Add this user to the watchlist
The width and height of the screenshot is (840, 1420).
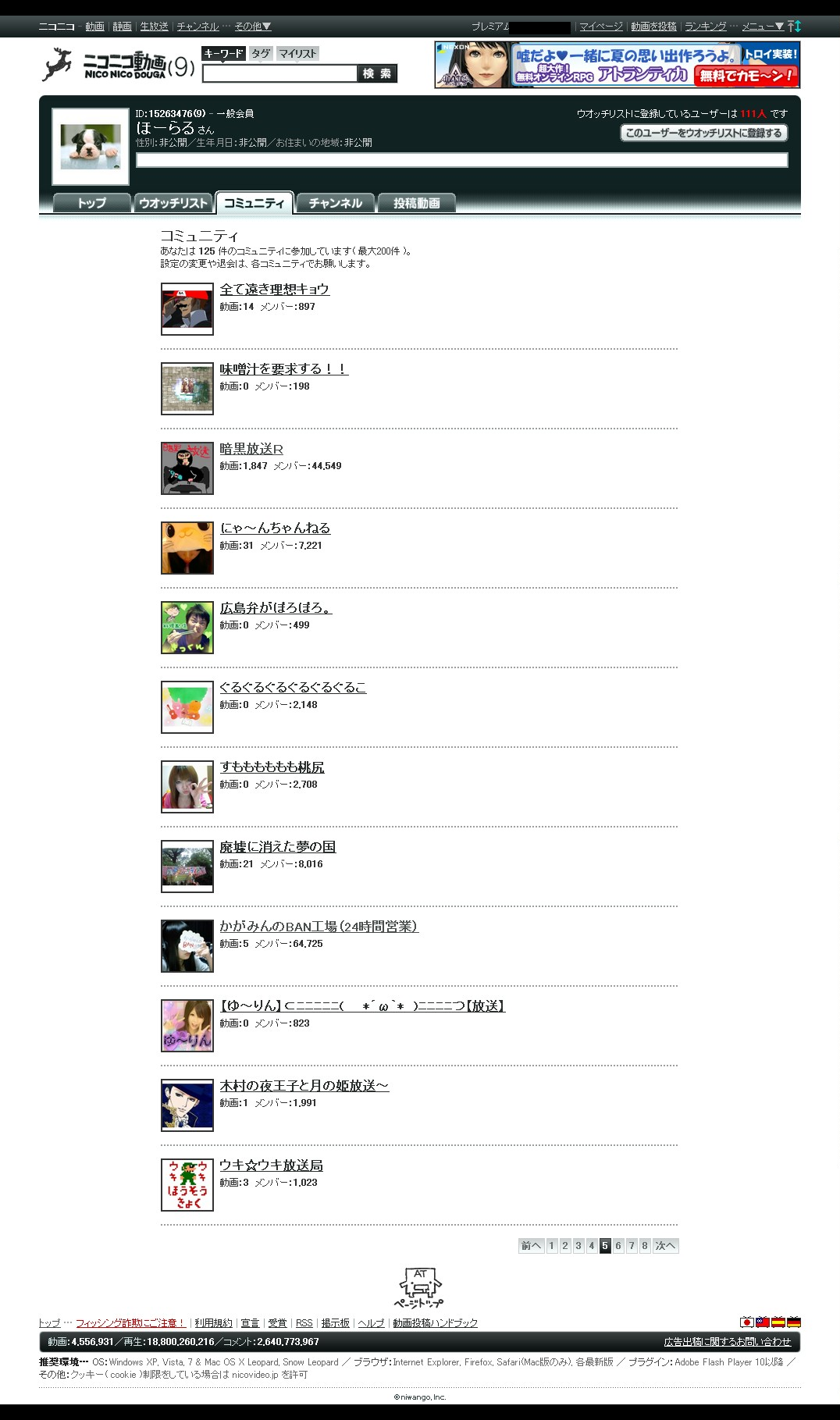point(703,133)
